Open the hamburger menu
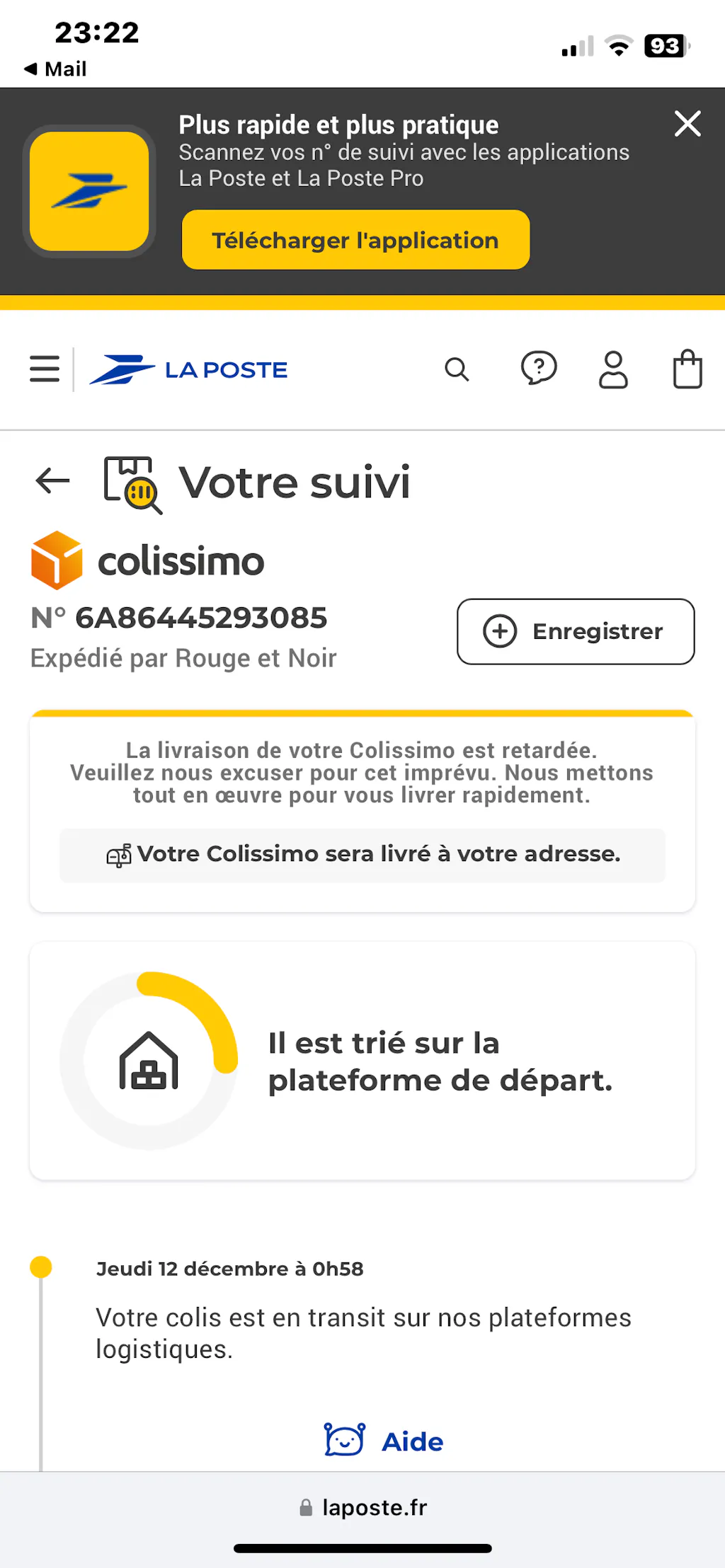The image size is (725, 1568). 45,369
